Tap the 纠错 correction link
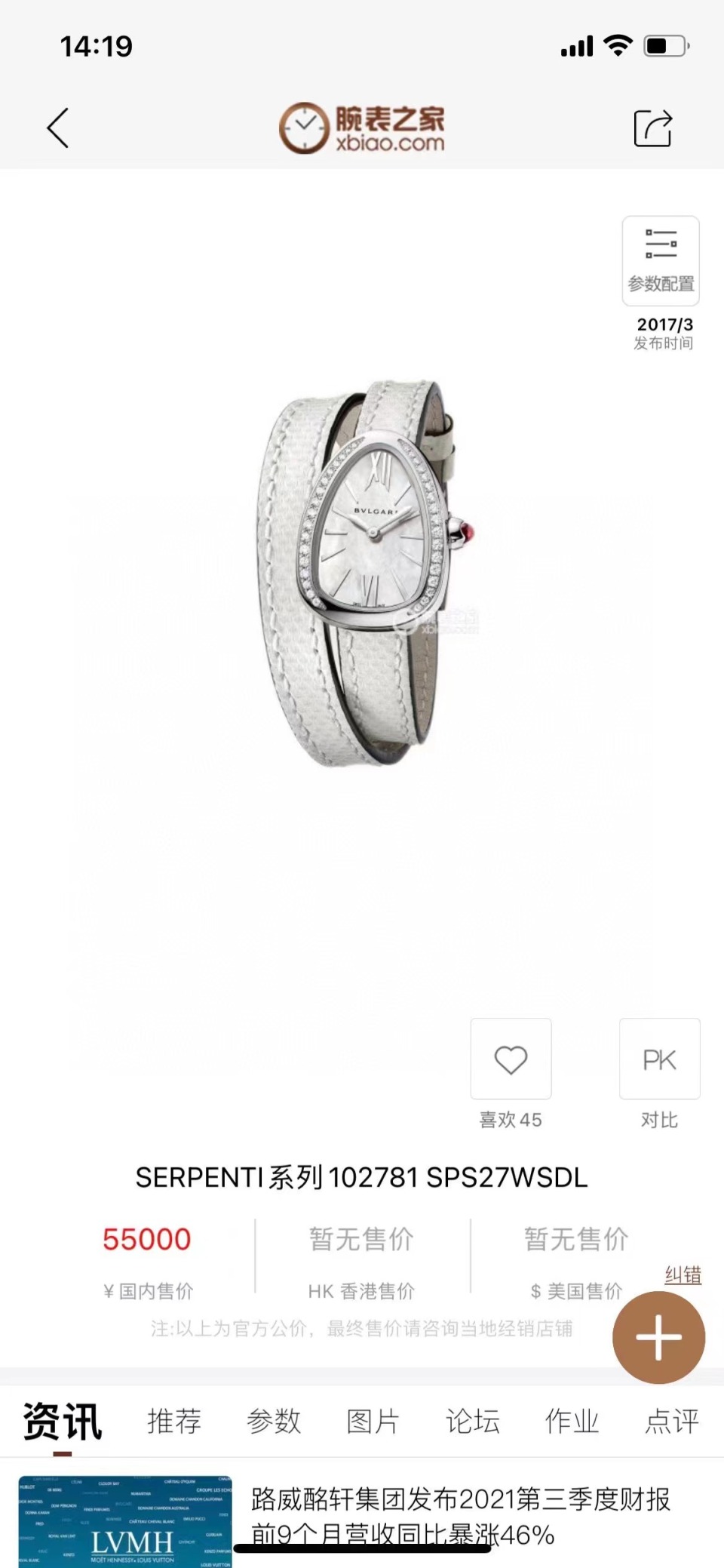Viewport: 724px width, 1568px height. [683, 1275]
